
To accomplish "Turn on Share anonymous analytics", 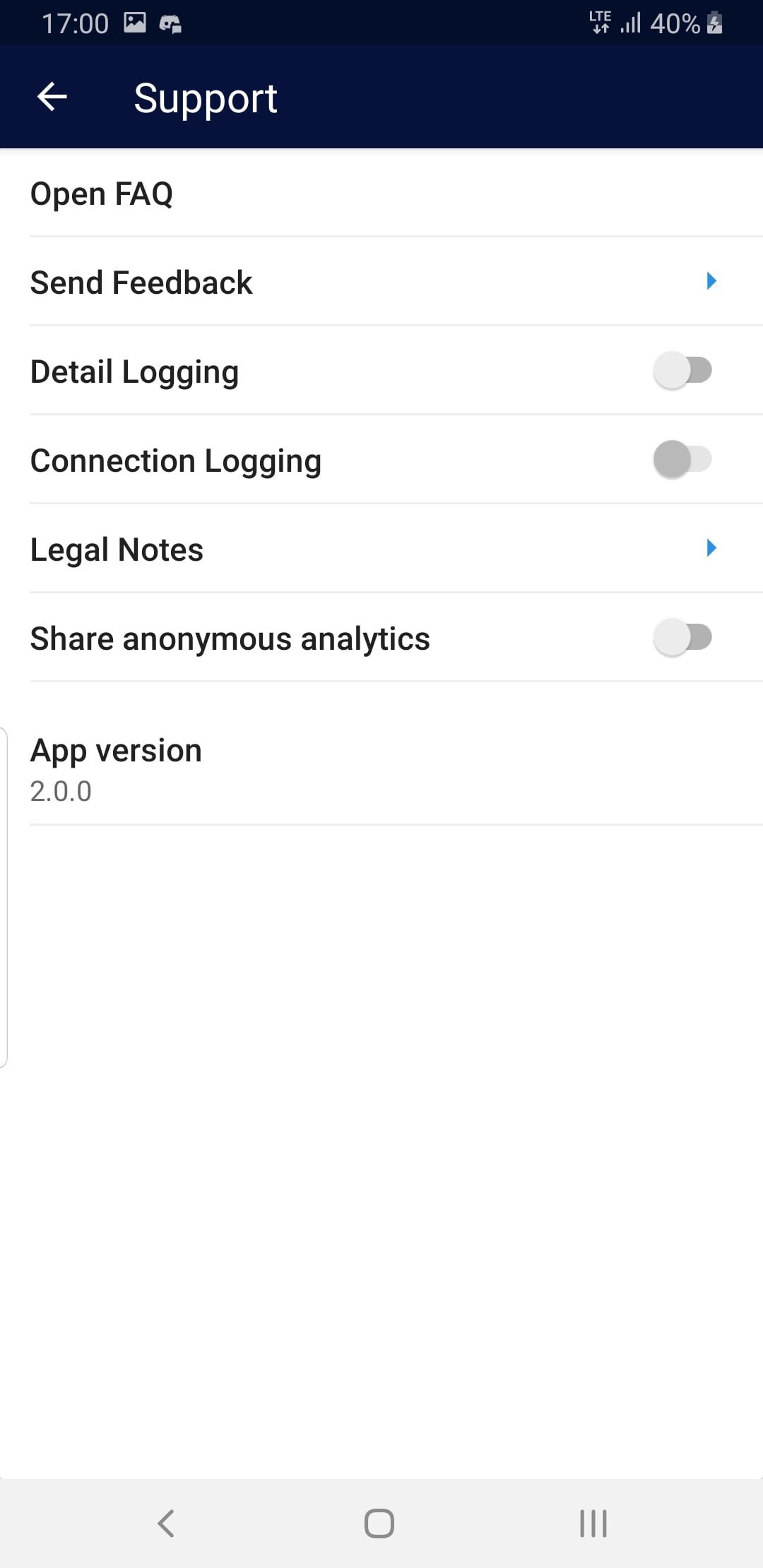I will click(x=682, y=637).
